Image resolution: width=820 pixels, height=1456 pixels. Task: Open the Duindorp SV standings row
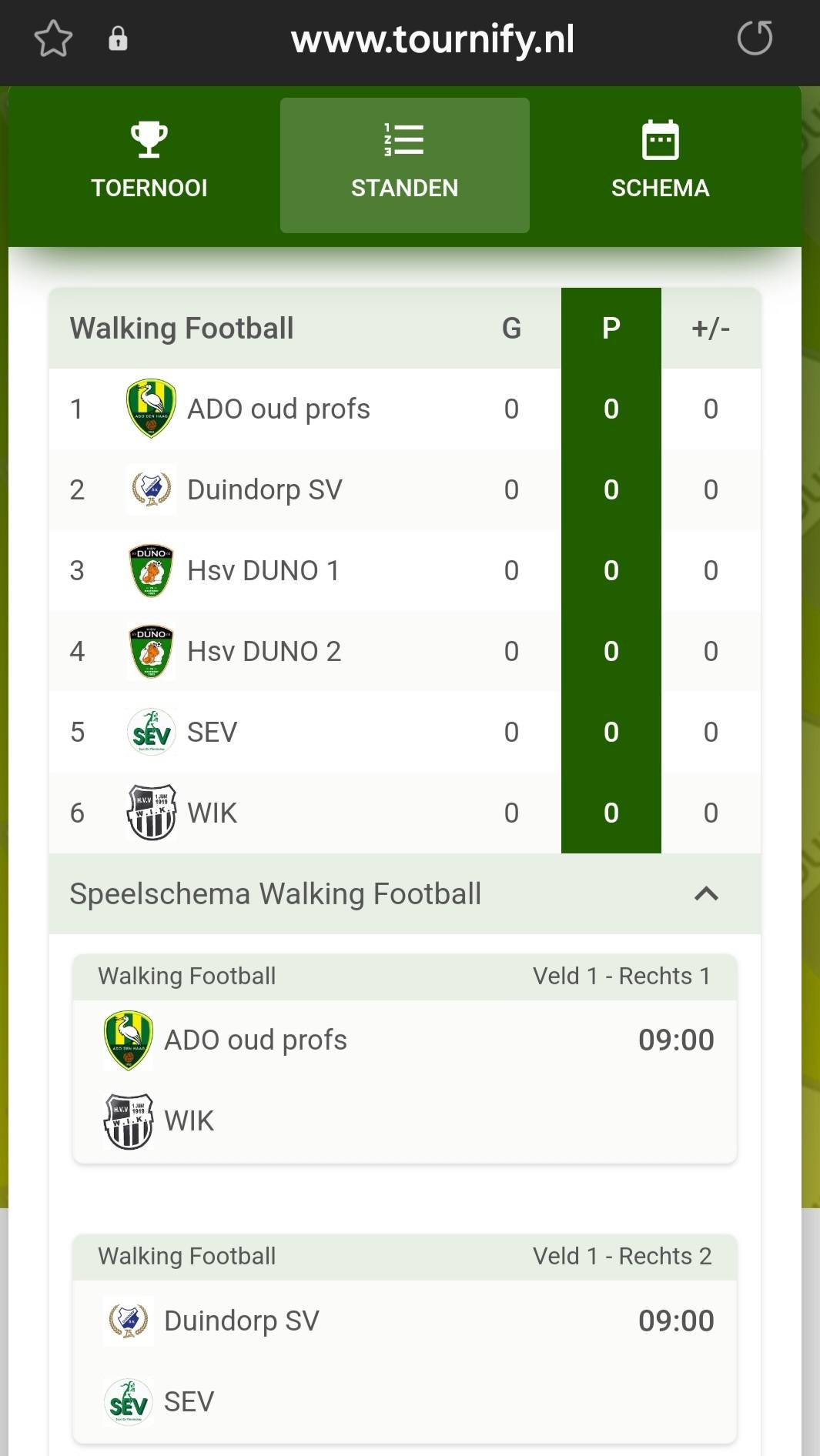[265, 489]
